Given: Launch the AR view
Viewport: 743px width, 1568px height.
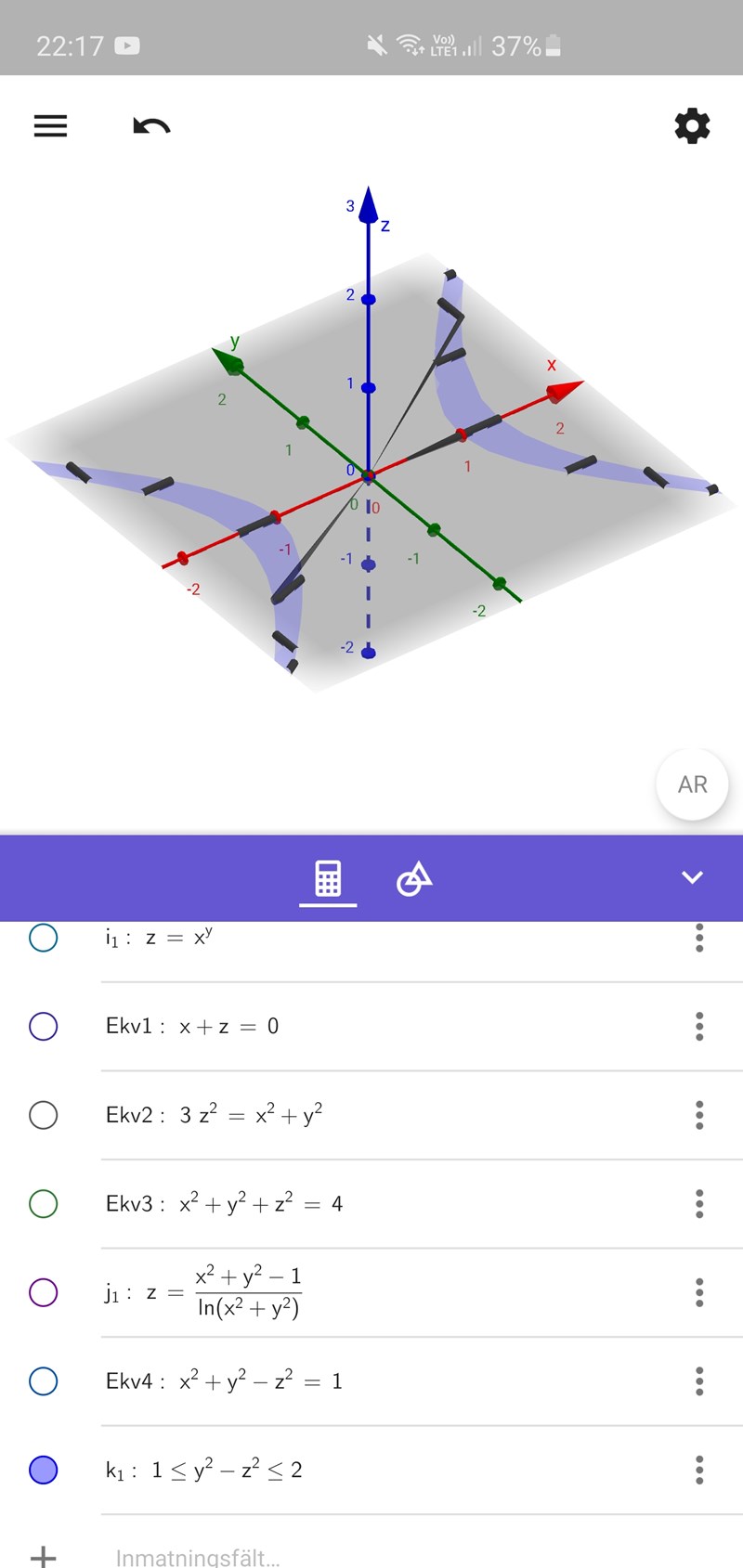Looking at the screenshot, I should tap(692, 784).
